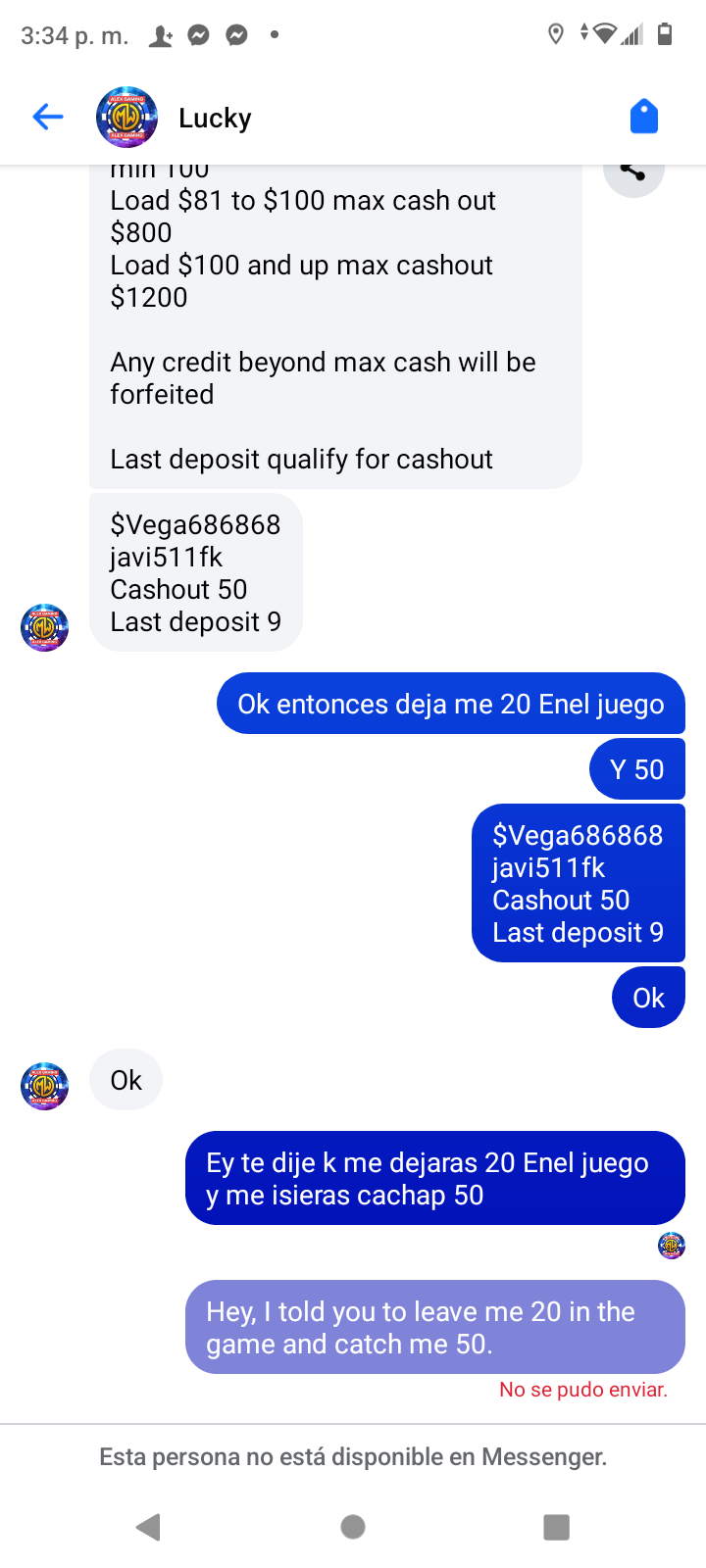
Task: Share the cashout rules message
Action: [633, 173]
